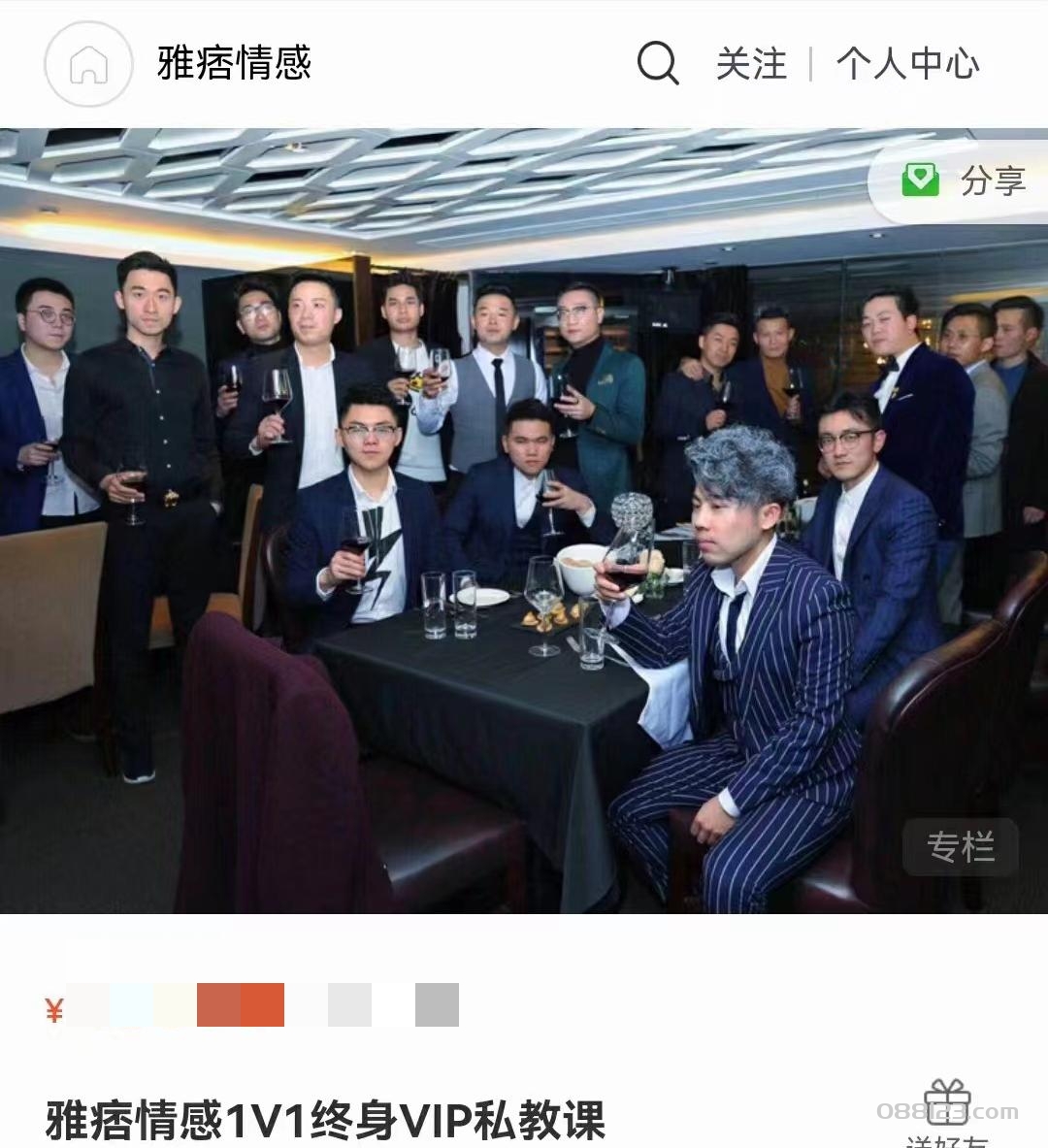The height and width of the screenshot is (1148, 1048).
Task: Follow via the 关注 button
Action: click(x=751, y=64)
